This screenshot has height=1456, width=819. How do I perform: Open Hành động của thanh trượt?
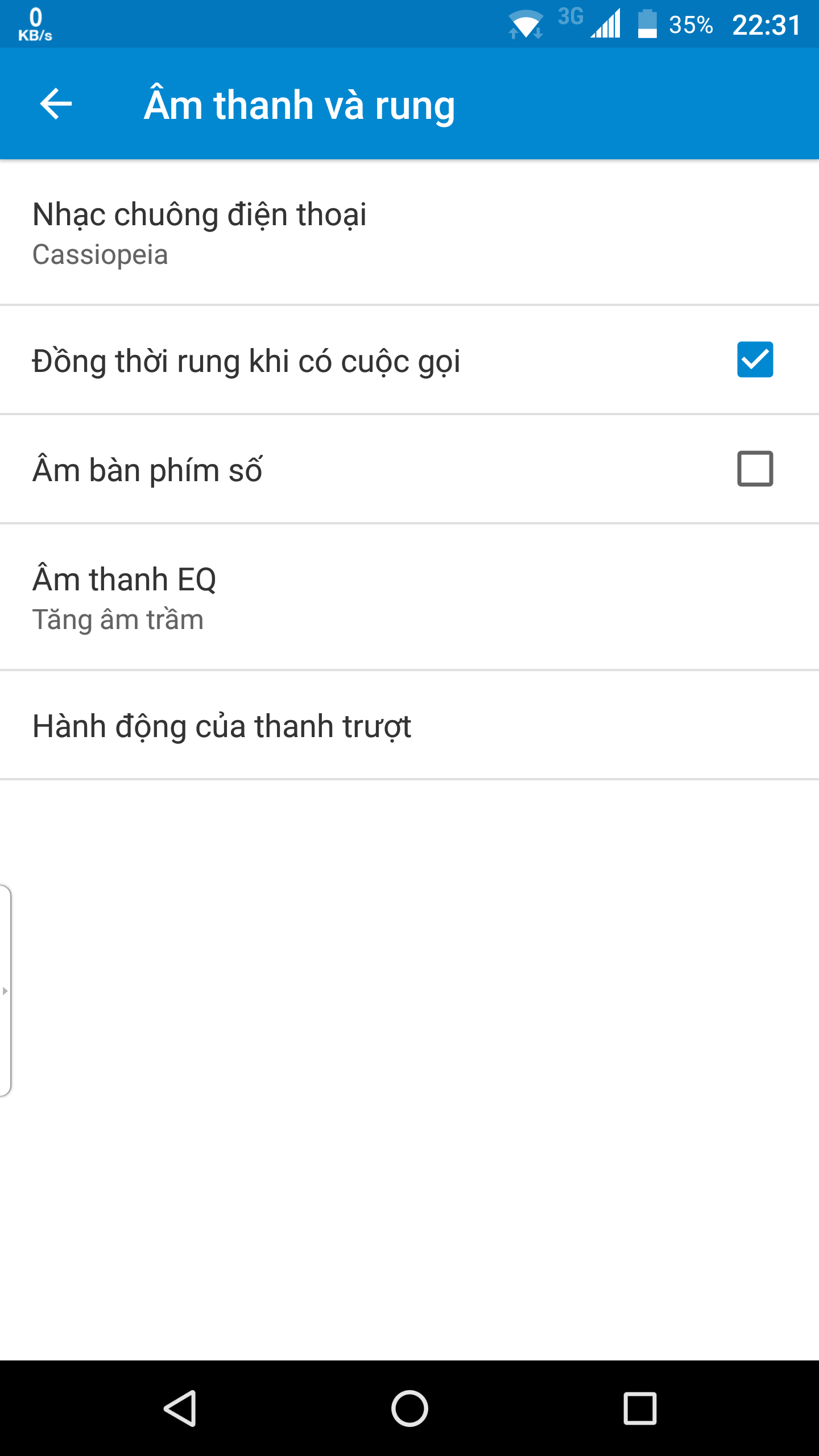click(409, 726)
